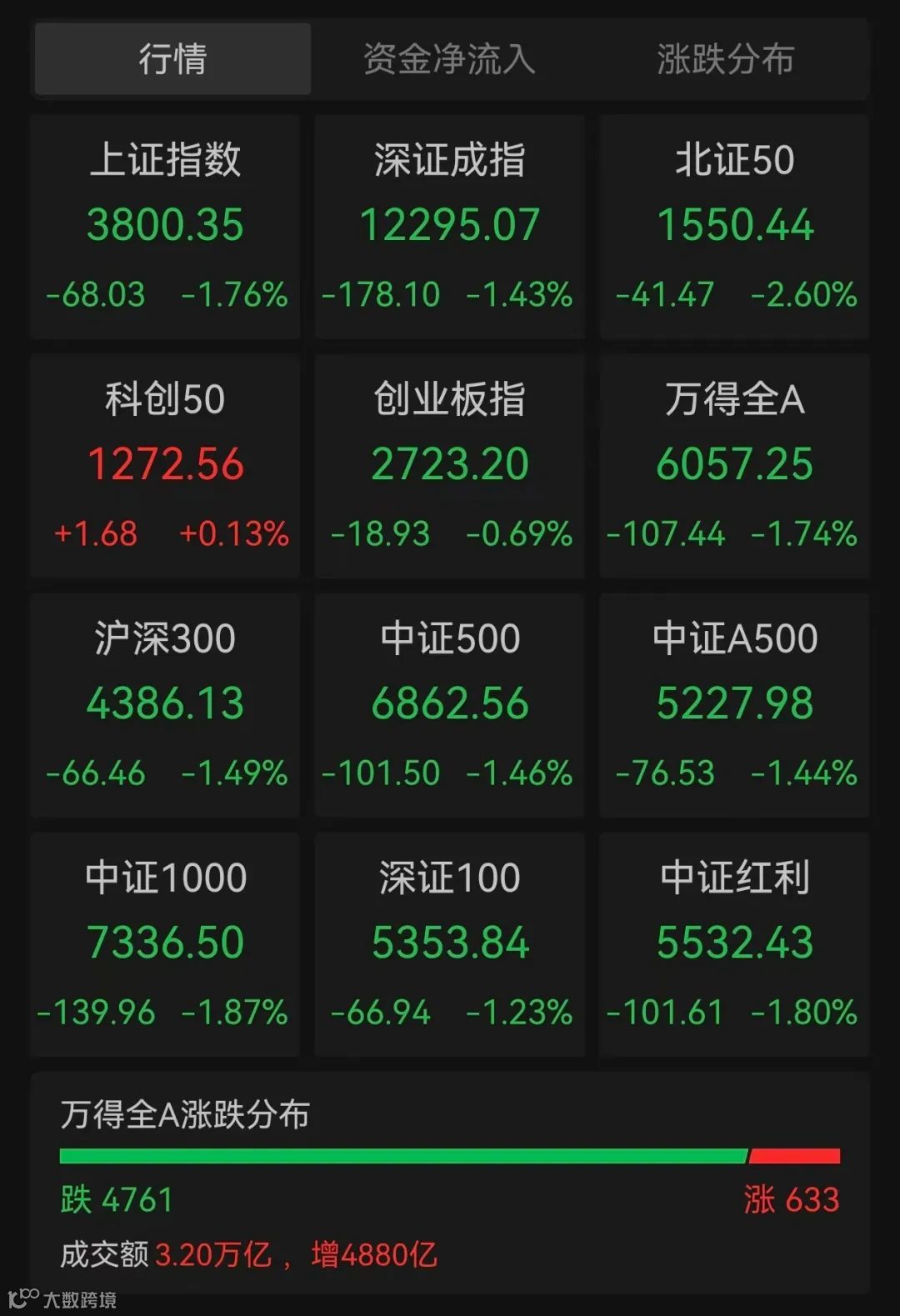
Task: Switch to the 资金净流入 tab
Action: [x=449, y=58]
